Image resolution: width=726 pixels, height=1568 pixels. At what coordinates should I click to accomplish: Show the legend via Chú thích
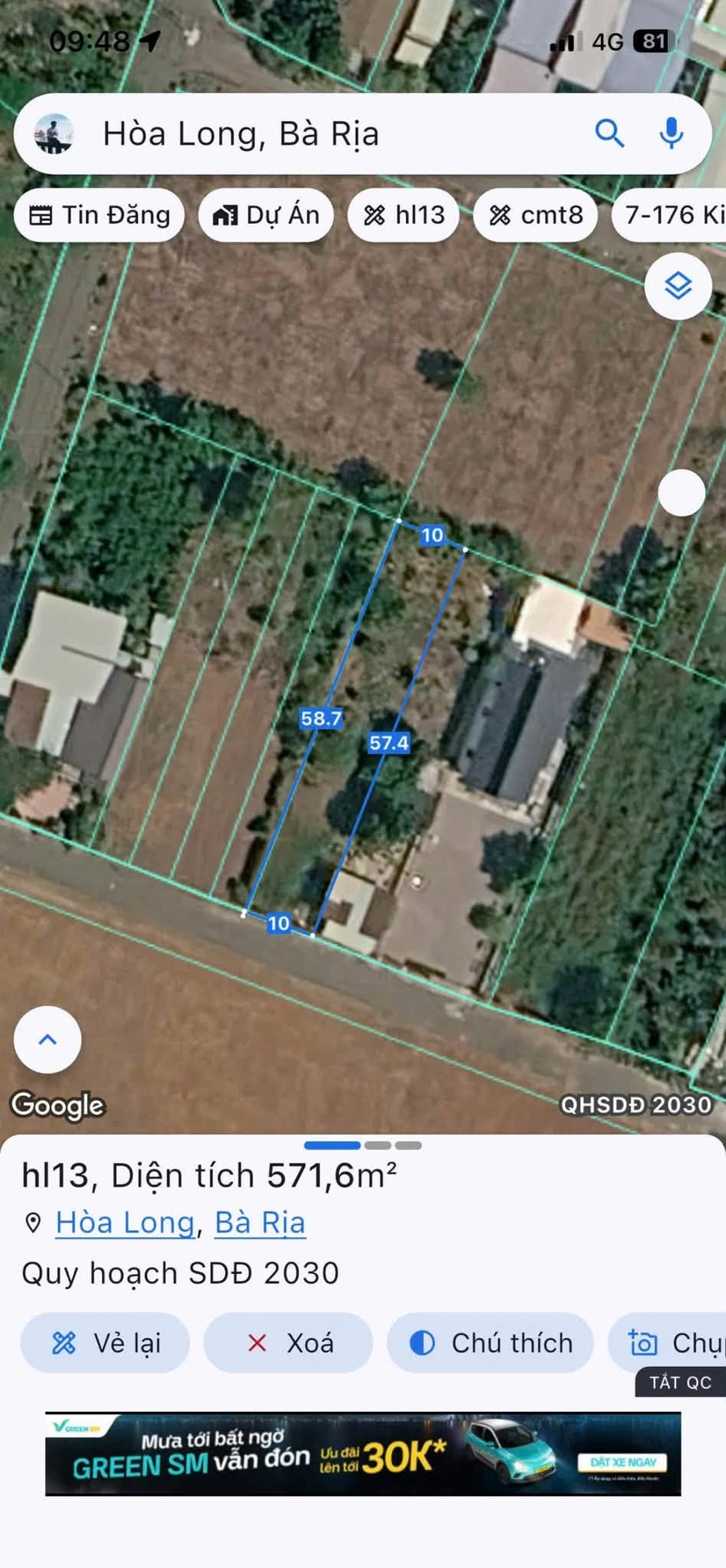tap(490, 1343)
